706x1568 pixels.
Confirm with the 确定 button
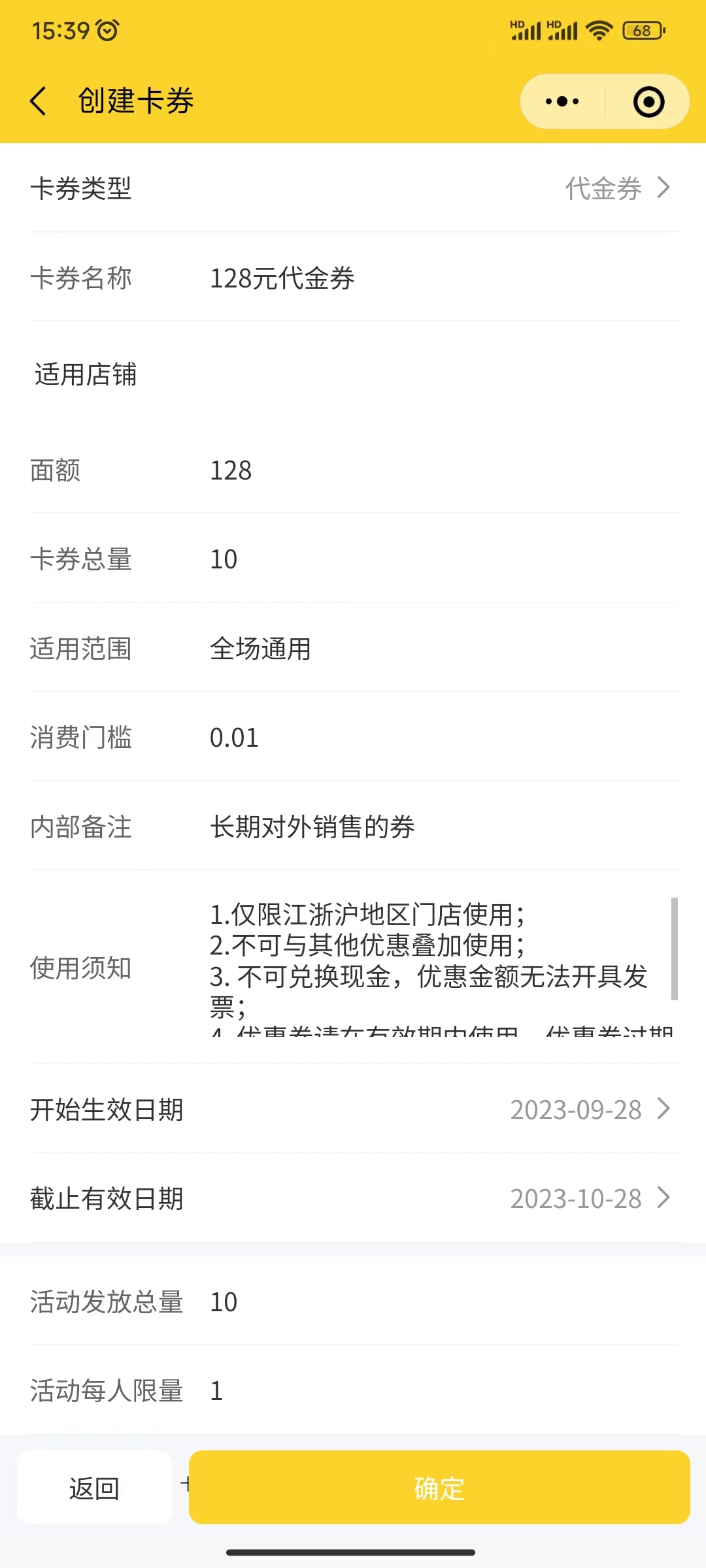point(439,1488)
